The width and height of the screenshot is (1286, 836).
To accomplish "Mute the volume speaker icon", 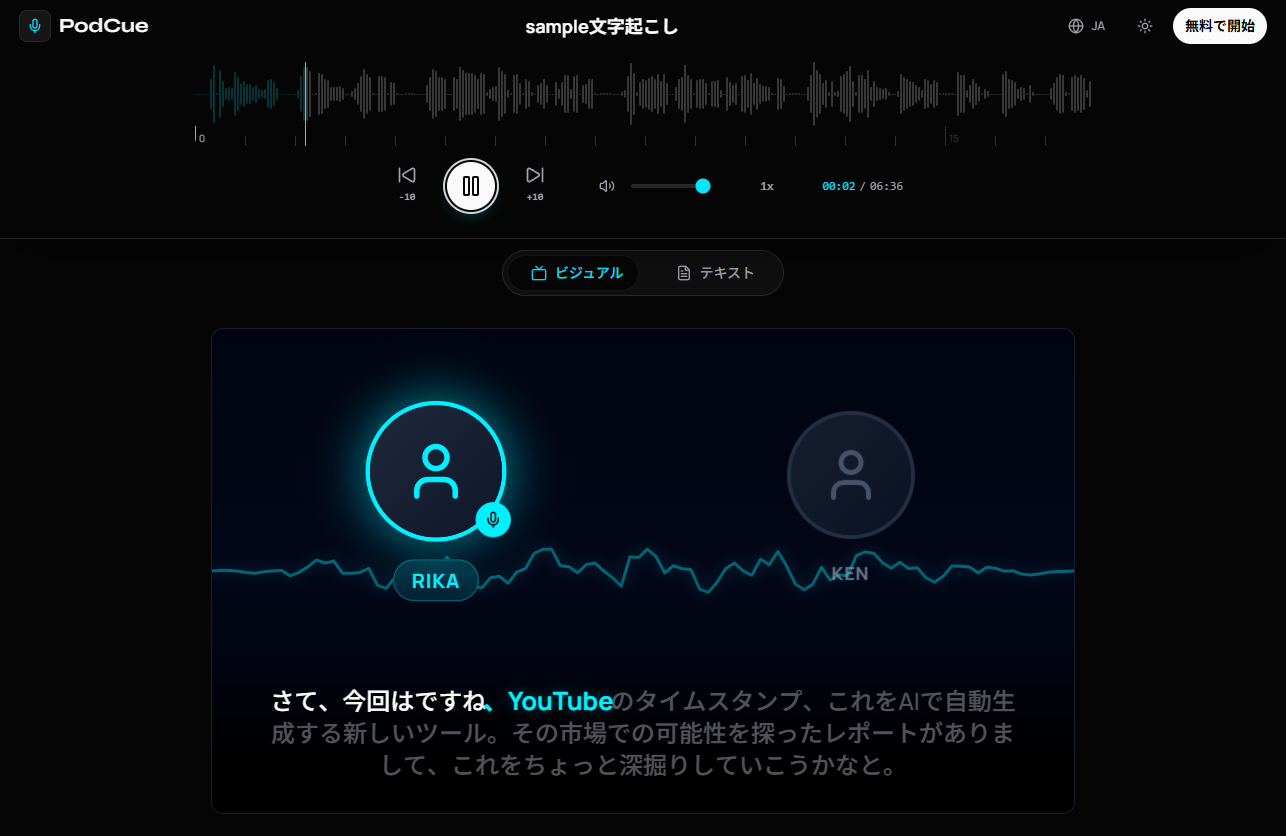I will [606, 186].
